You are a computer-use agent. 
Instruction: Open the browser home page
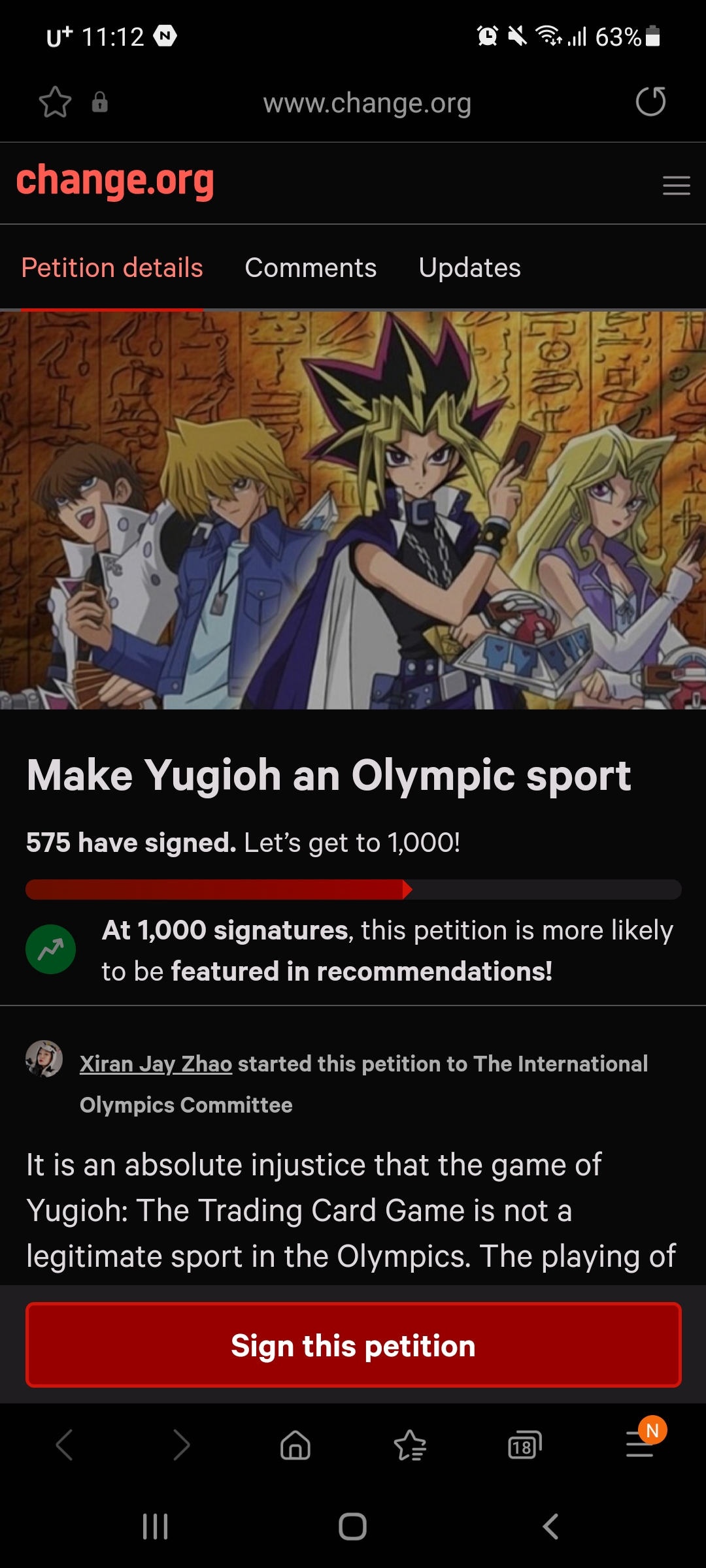[x=295, y=1445]
